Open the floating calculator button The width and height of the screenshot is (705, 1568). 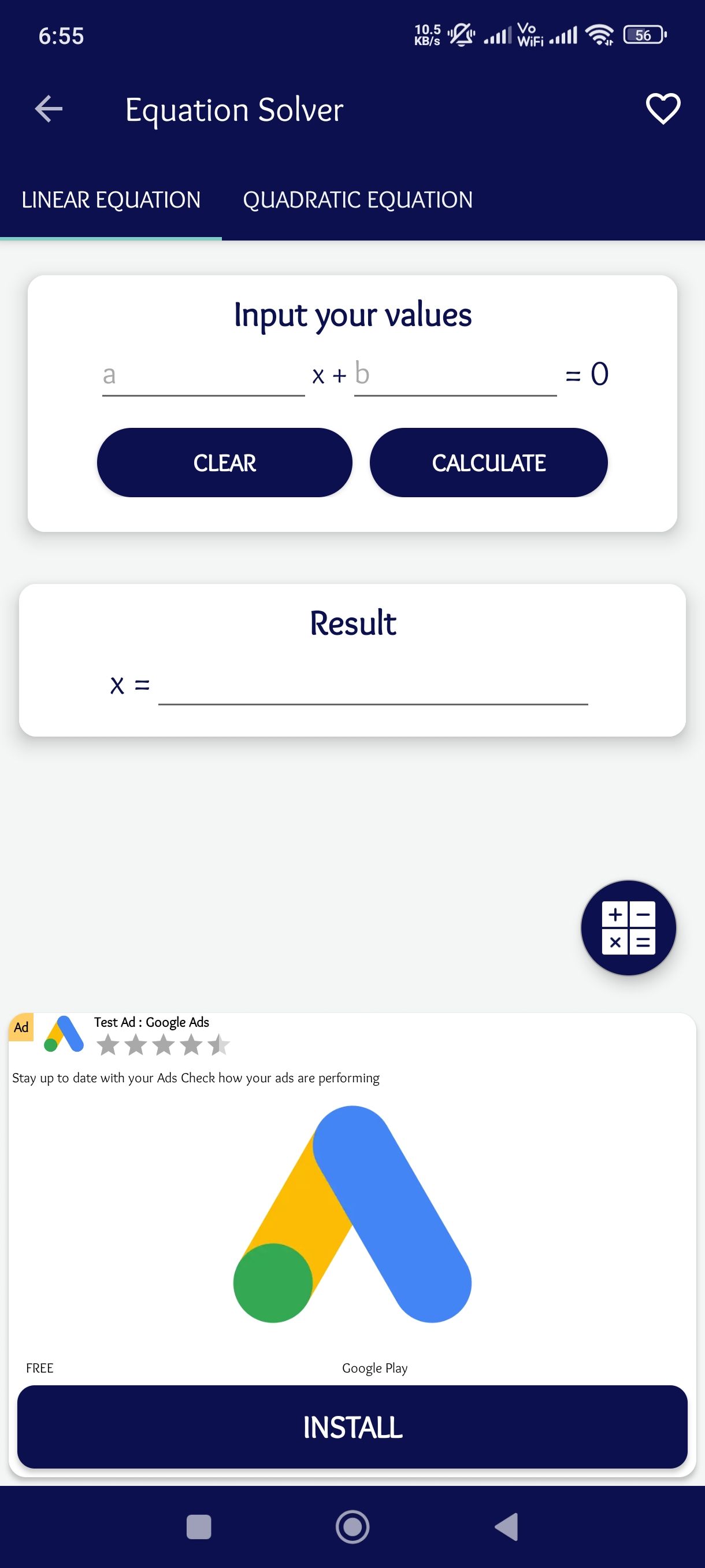[628, 927]
